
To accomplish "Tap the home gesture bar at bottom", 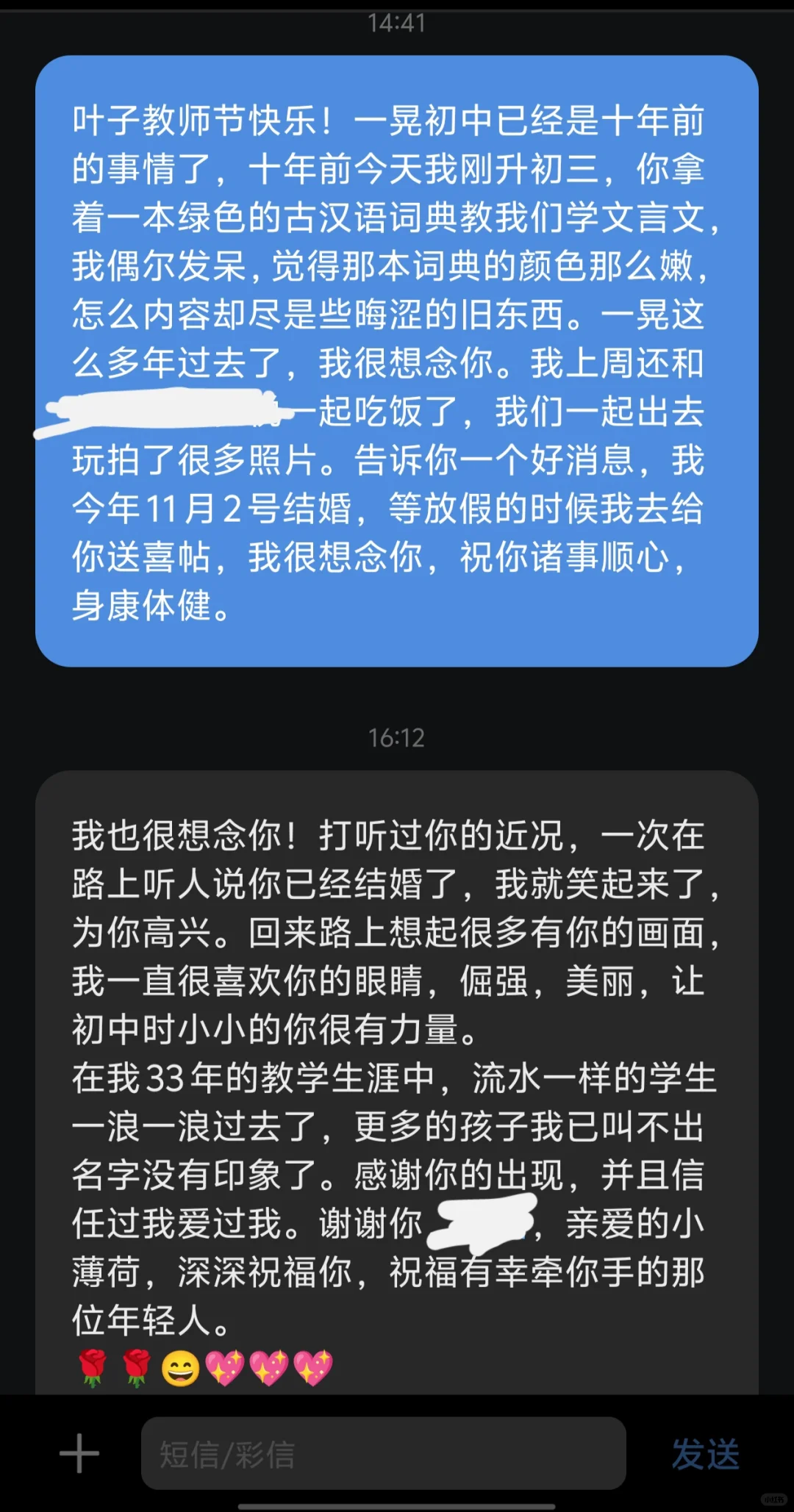I will click(x=397, y=1503).
